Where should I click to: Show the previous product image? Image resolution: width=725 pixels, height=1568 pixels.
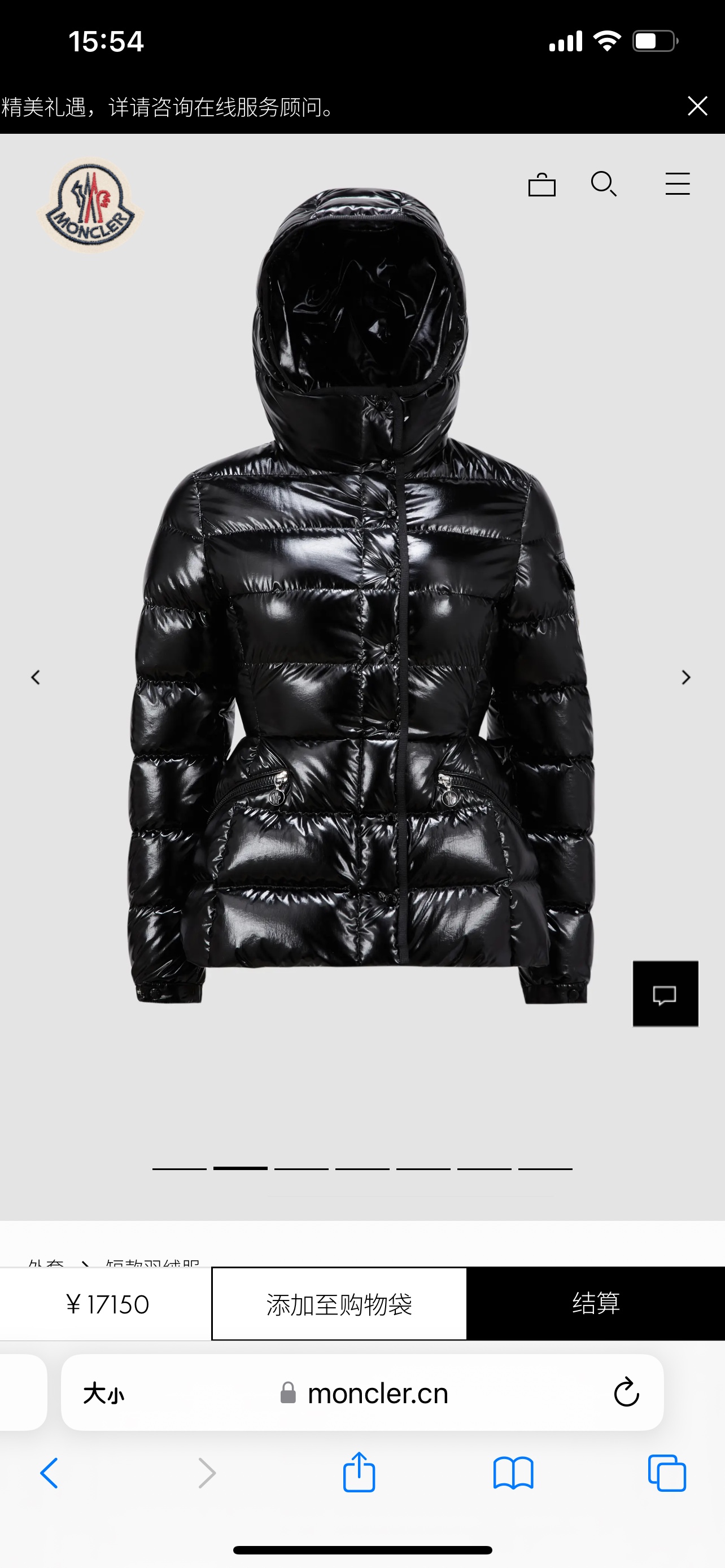36,677
